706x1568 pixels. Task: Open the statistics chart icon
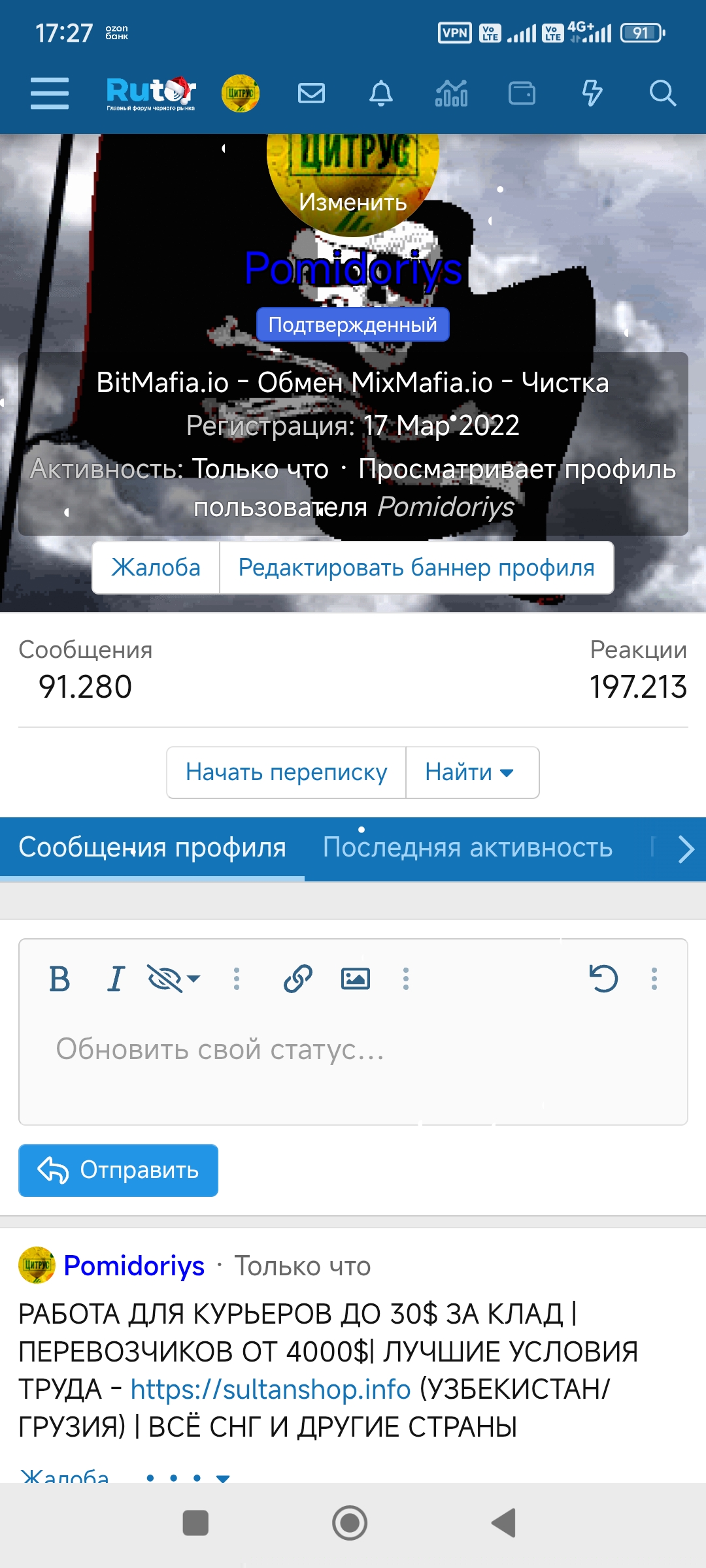coord(452,93)
